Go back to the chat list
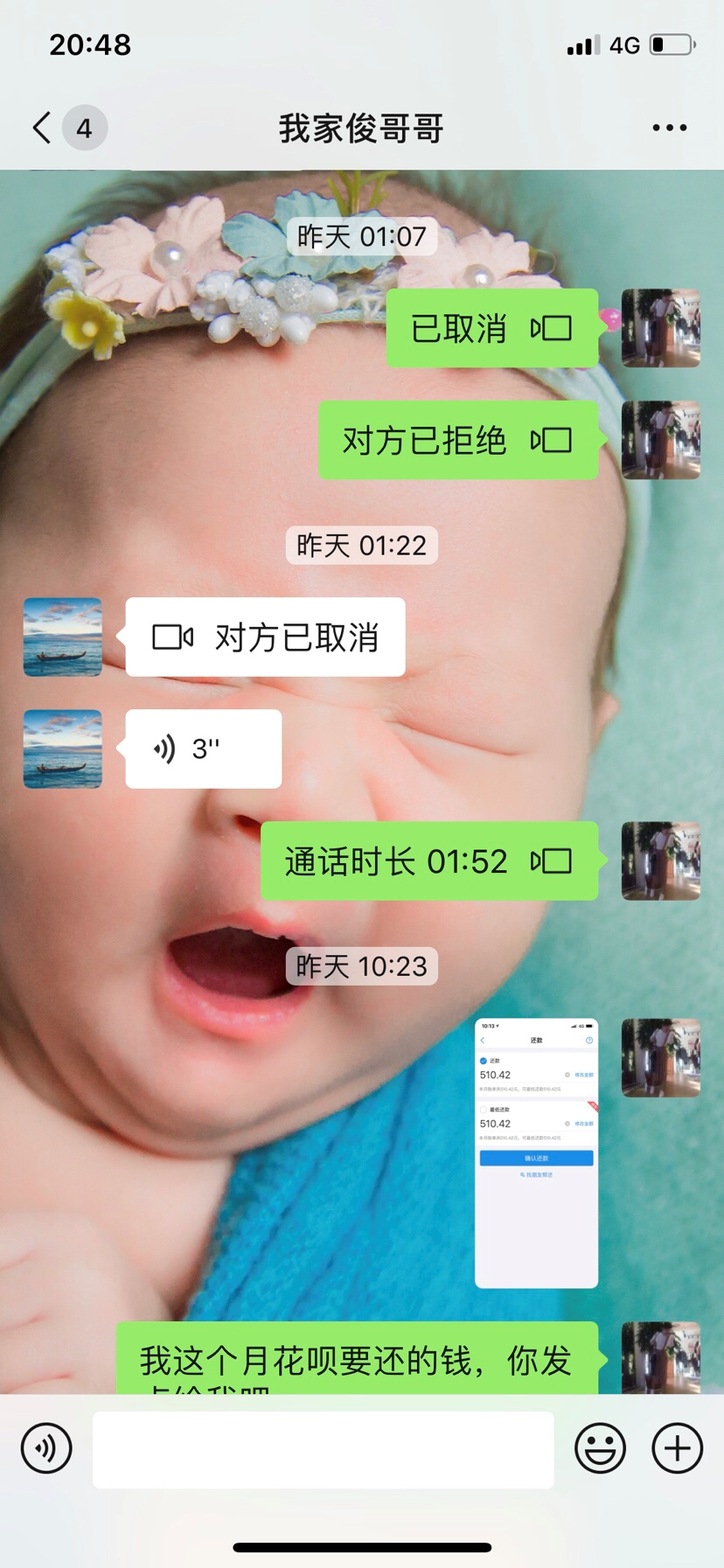 tap(42, 128)
